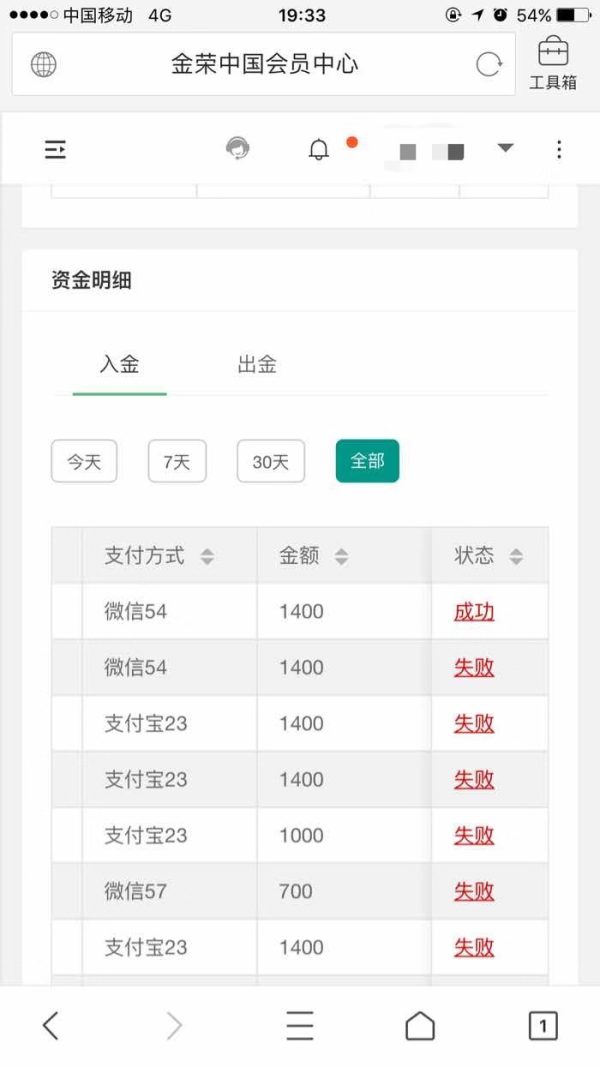Open the three-dot overflow menu
The width and height of the screenshot is (600, 1067).
(x=559, y=149)
